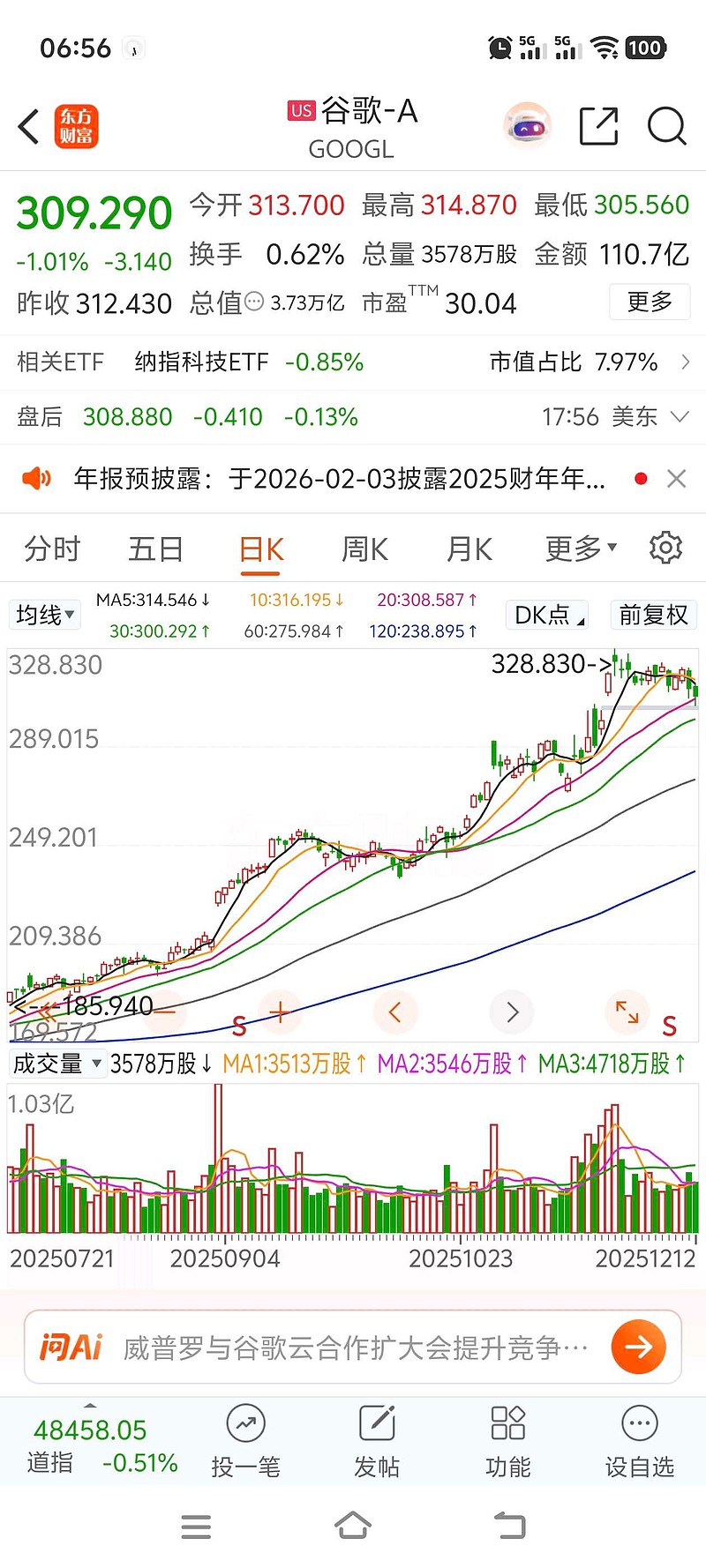The width and height of the screenshot is (706, 1568).
Task: Tap the share/export icon in the header
Action: click(x=597, y=127)
